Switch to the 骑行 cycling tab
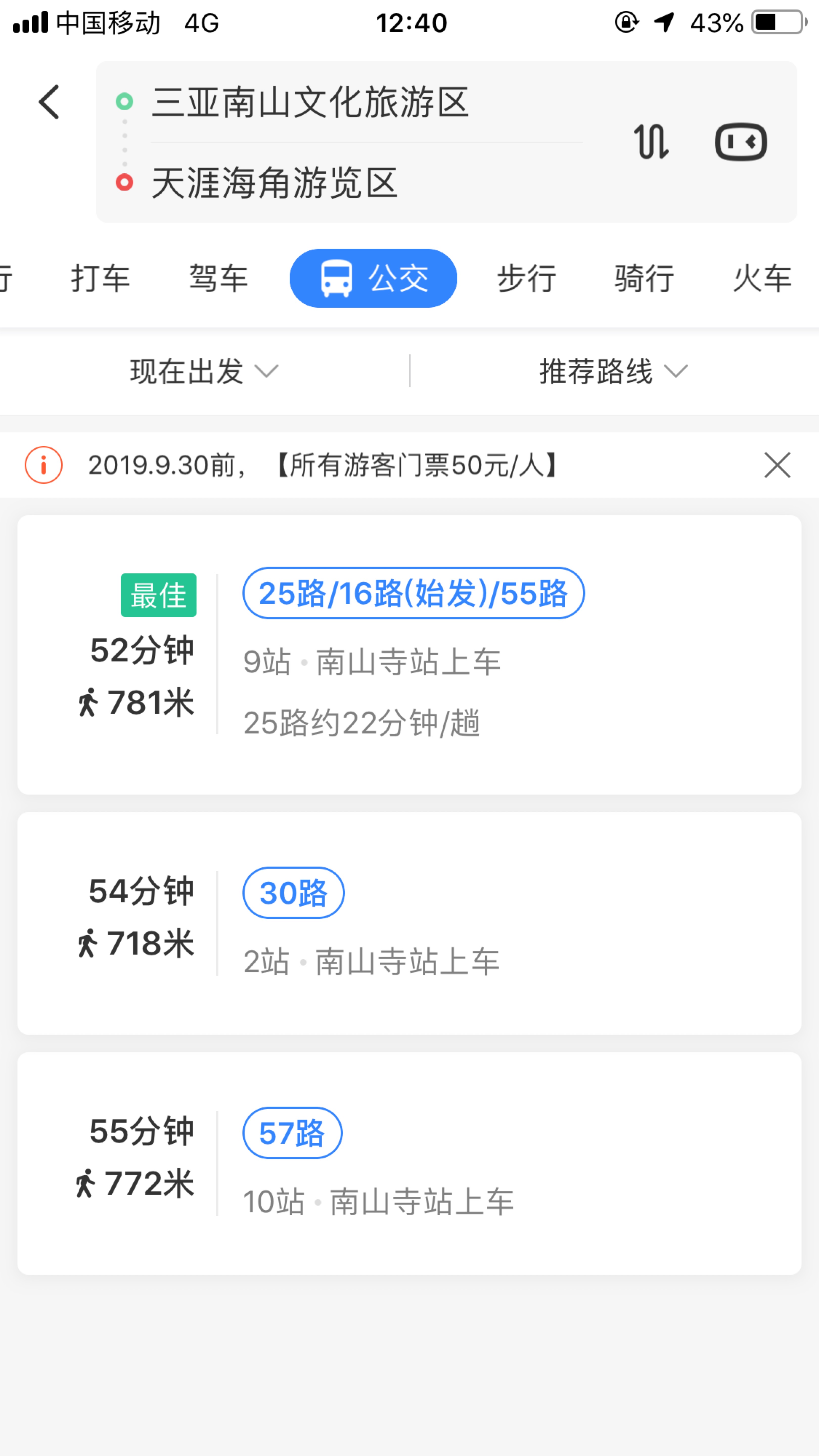 tap(644, 278)
